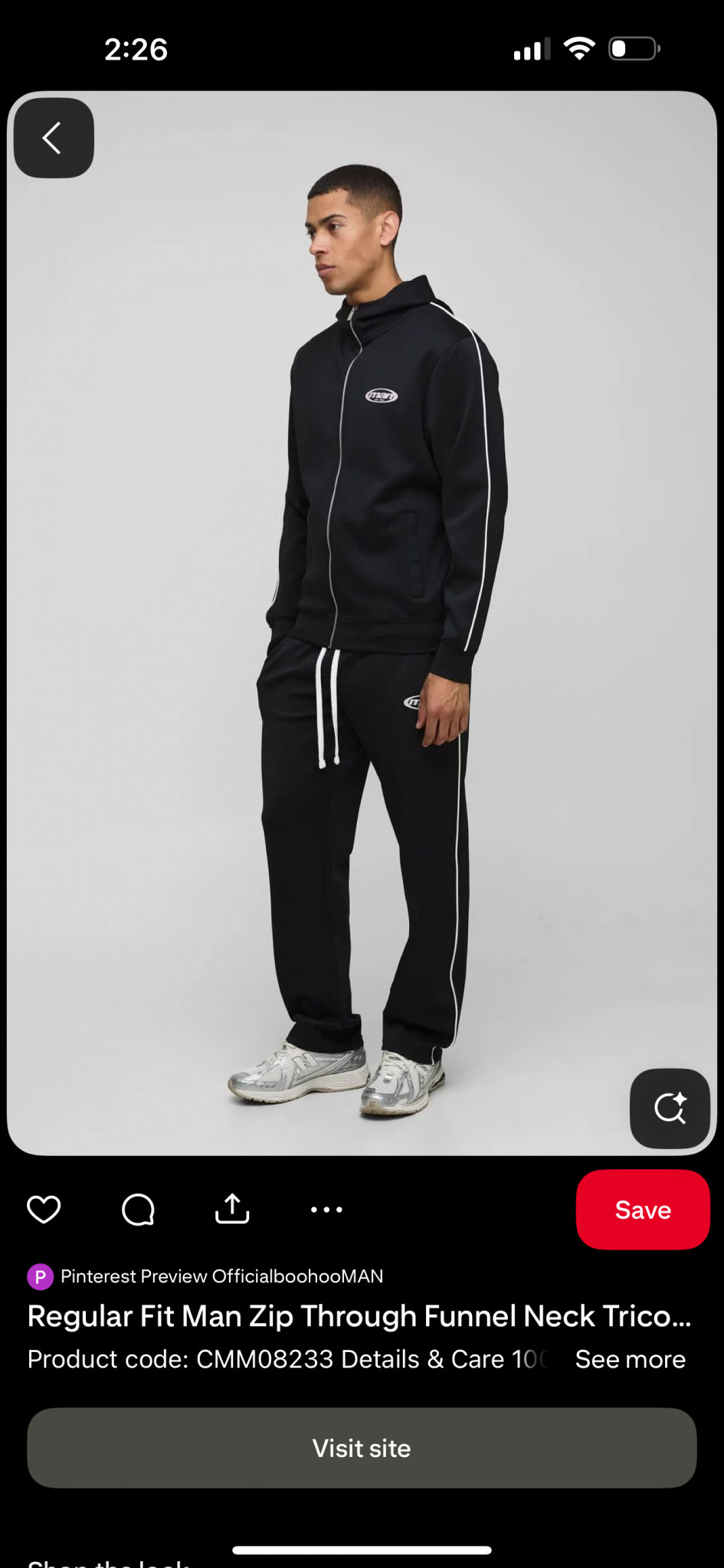Open the three-dot more options menu
Image resolution: width=724 pixels, height=1568 pixels.
[326, 1210]
